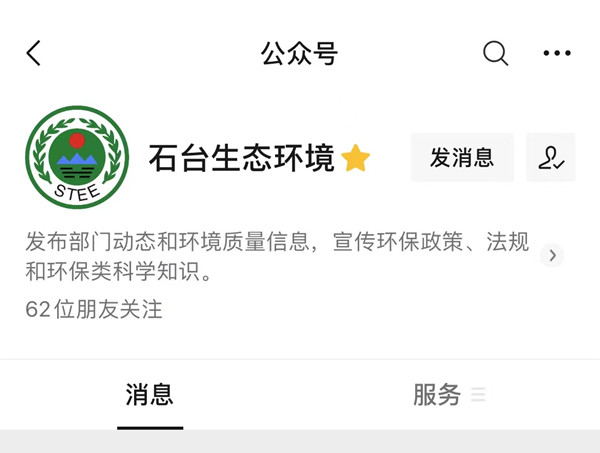Switch to the 消息 tab
Viewport: 600px width, 453px height.
tap(150, 394)
